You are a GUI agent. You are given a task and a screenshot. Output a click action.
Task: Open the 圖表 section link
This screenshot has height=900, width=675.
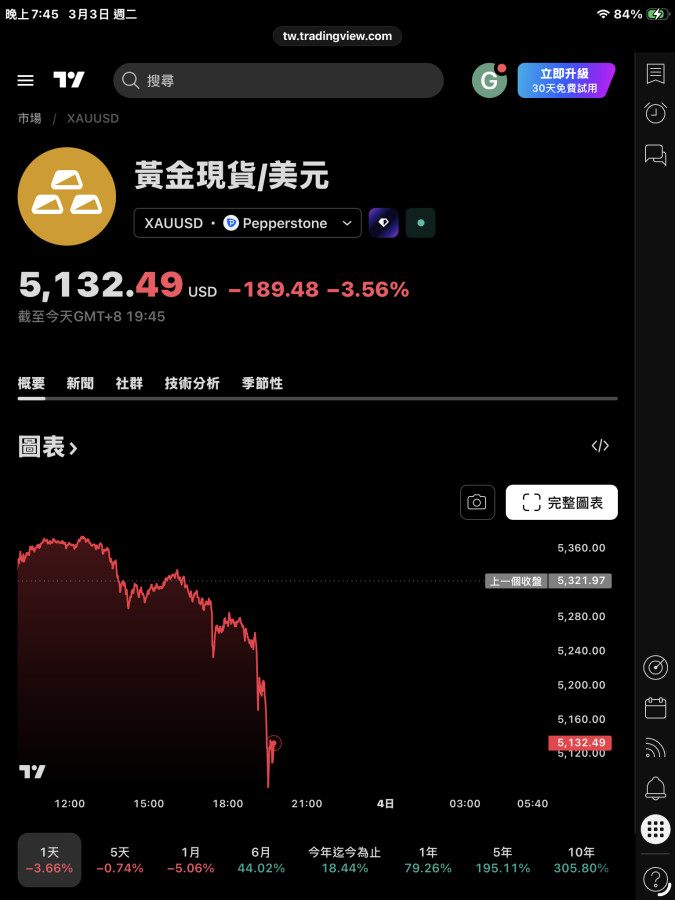coord(48,447)
